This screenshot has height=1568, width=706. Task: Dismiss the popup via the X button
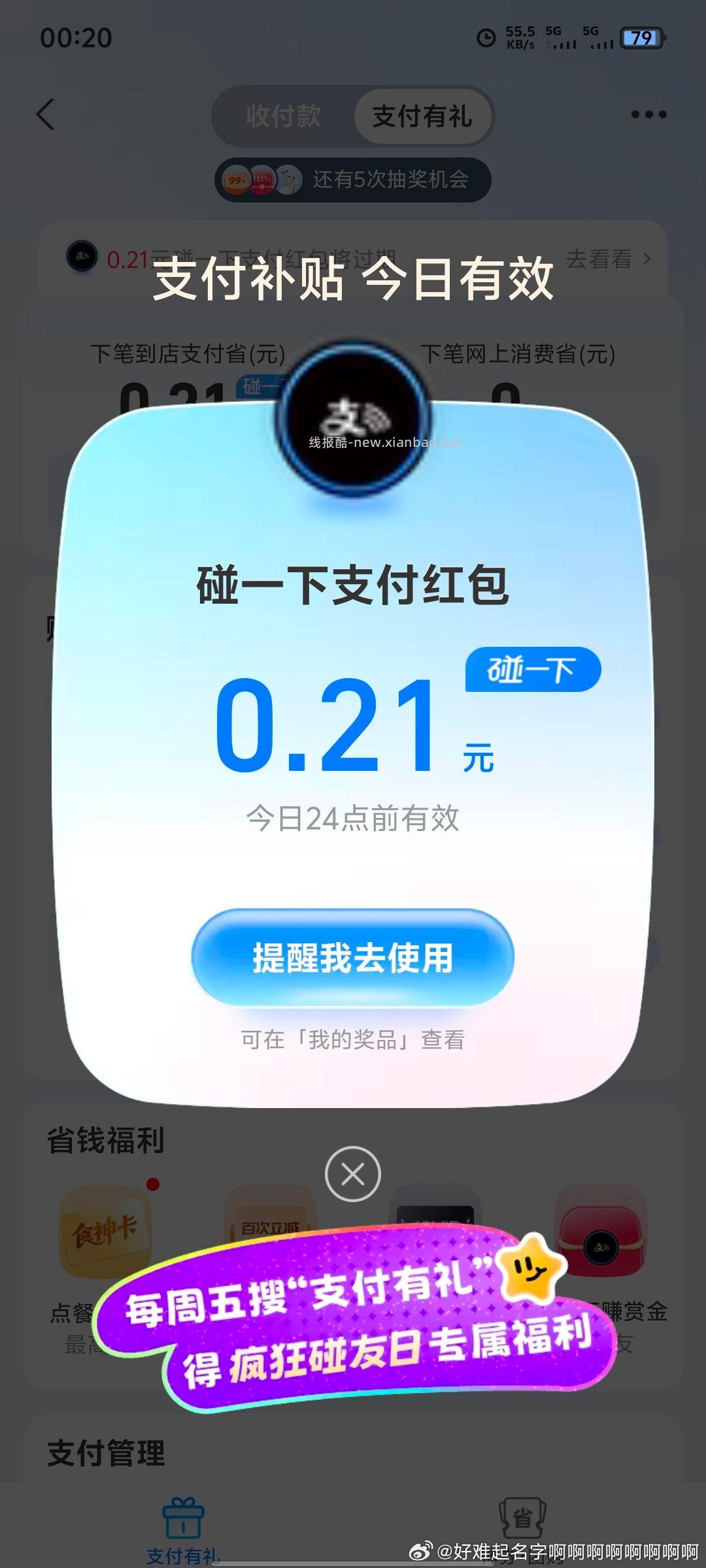(x=353, y=1173)
